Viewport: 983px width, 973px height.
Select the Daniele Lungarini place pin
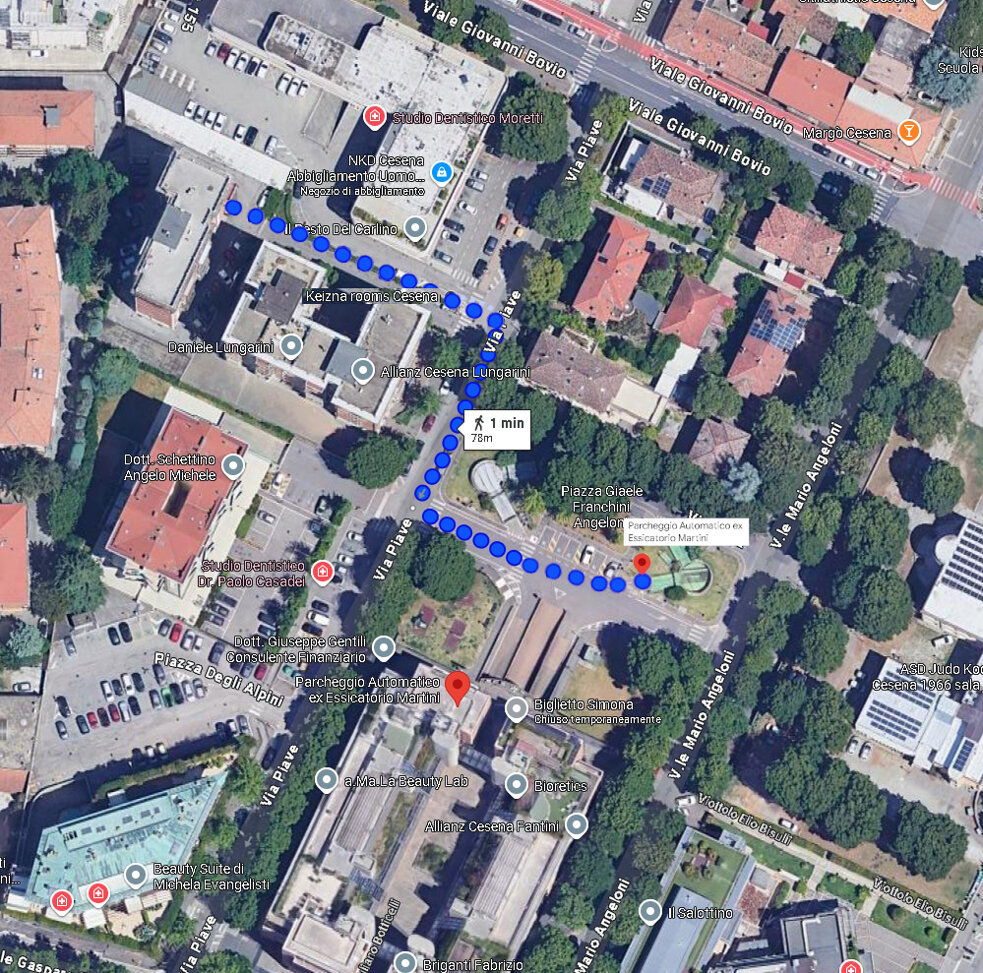(x=291, y=346)
